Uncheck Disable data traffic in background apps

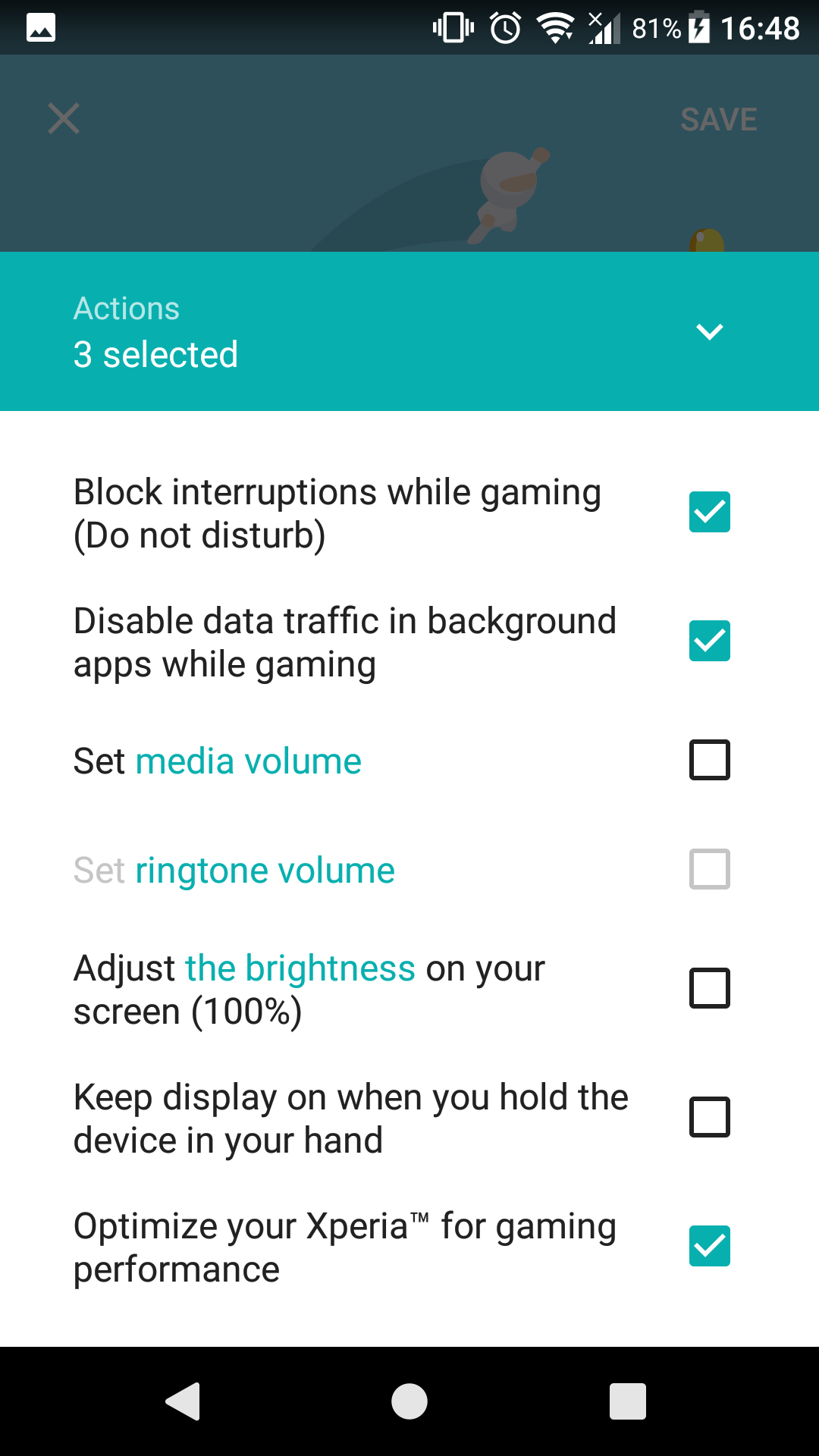point(709,641)
